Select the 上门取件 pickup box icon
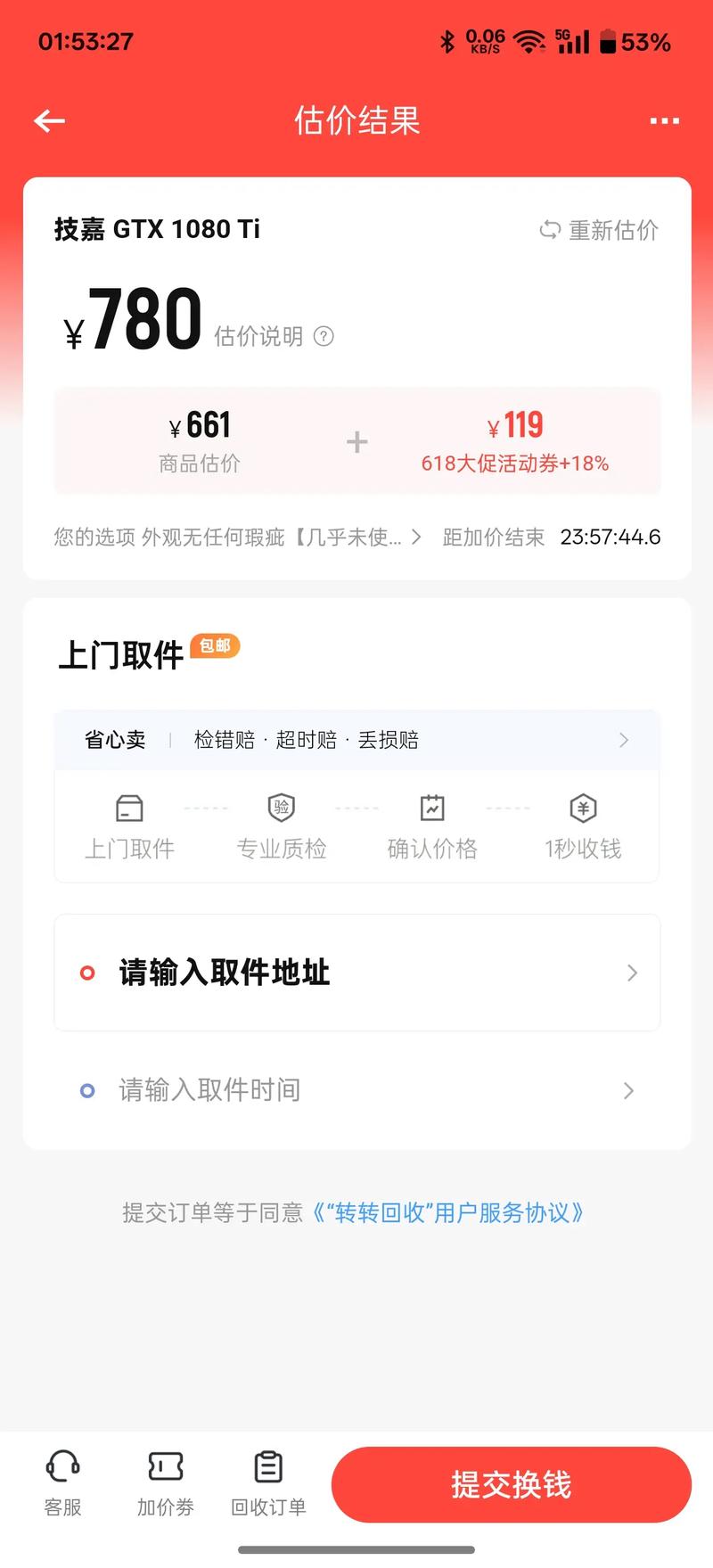The height and width of the screenshot is (1568, 713). (128, 807)
